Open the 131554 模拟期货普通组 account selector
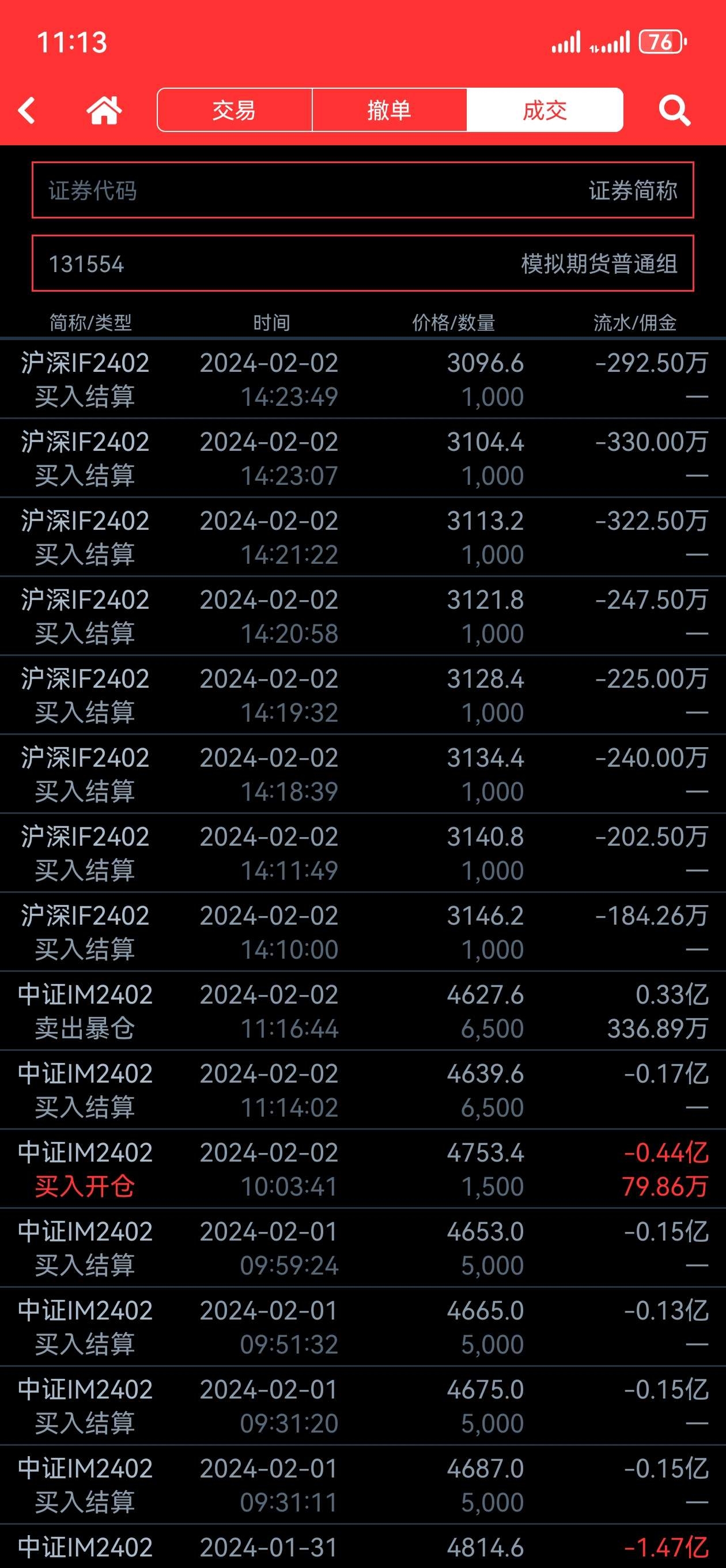Image resolution: width=726 pixels, height=1568 pixels. pyautogui.click(x=362, y=263)
